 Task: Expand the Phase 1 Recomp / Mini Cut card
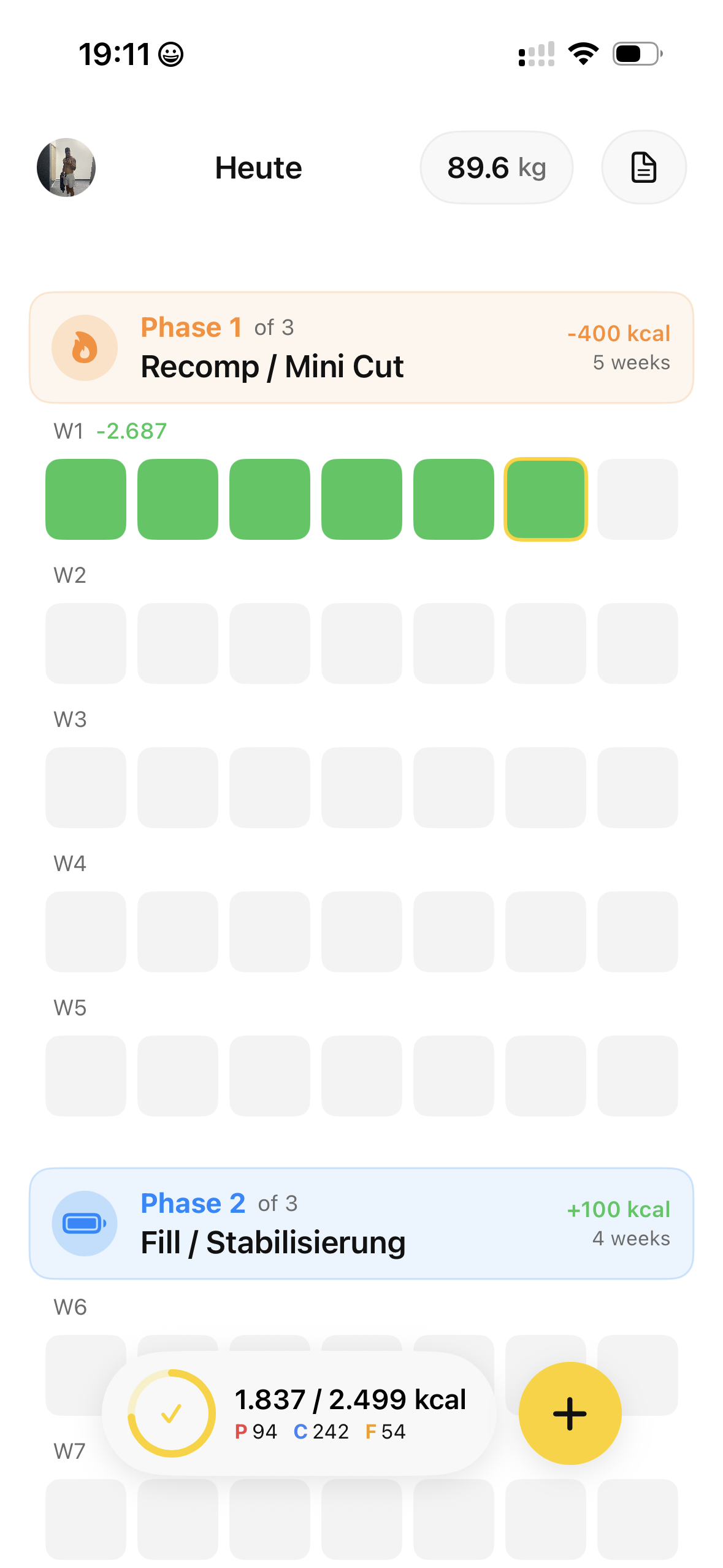coord(362,347)
